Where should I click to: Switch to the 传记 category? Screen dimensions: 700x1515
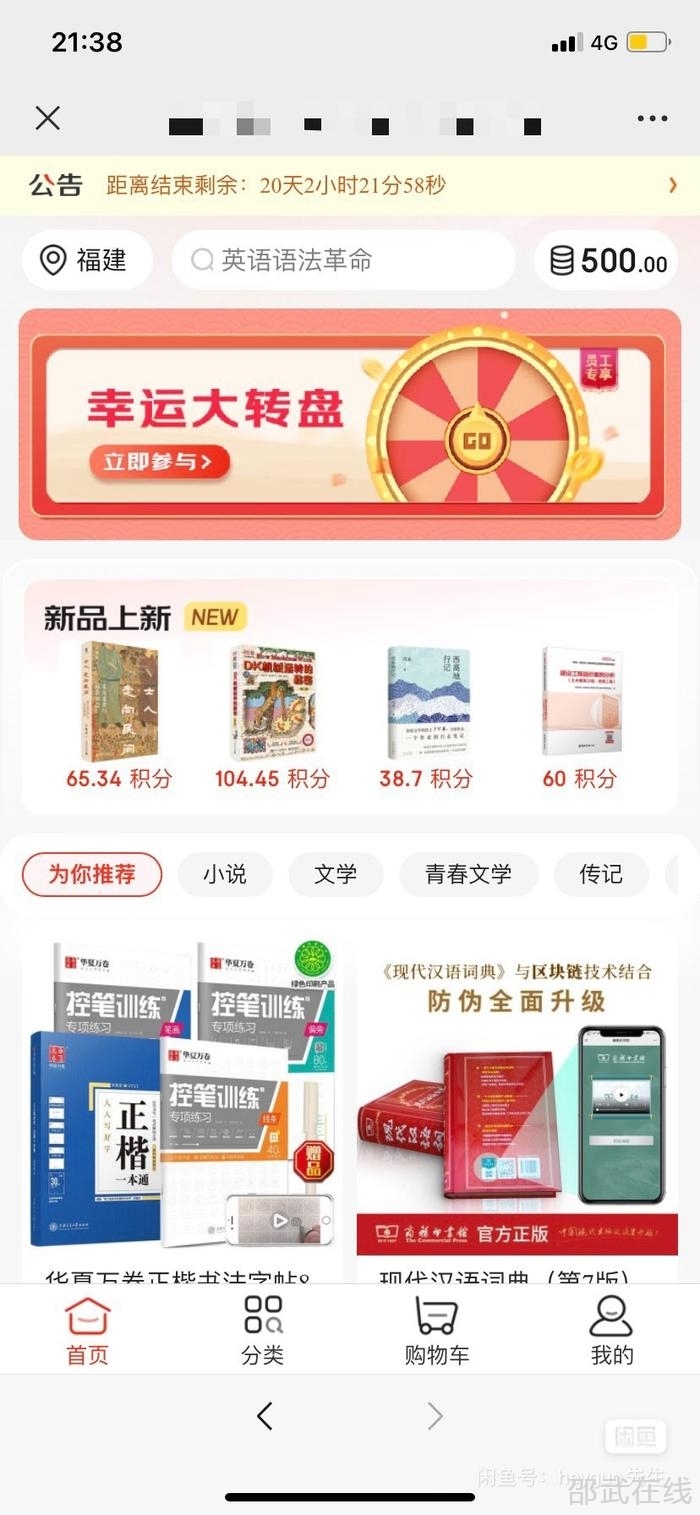pyautogui.click(x=600, y=875)
